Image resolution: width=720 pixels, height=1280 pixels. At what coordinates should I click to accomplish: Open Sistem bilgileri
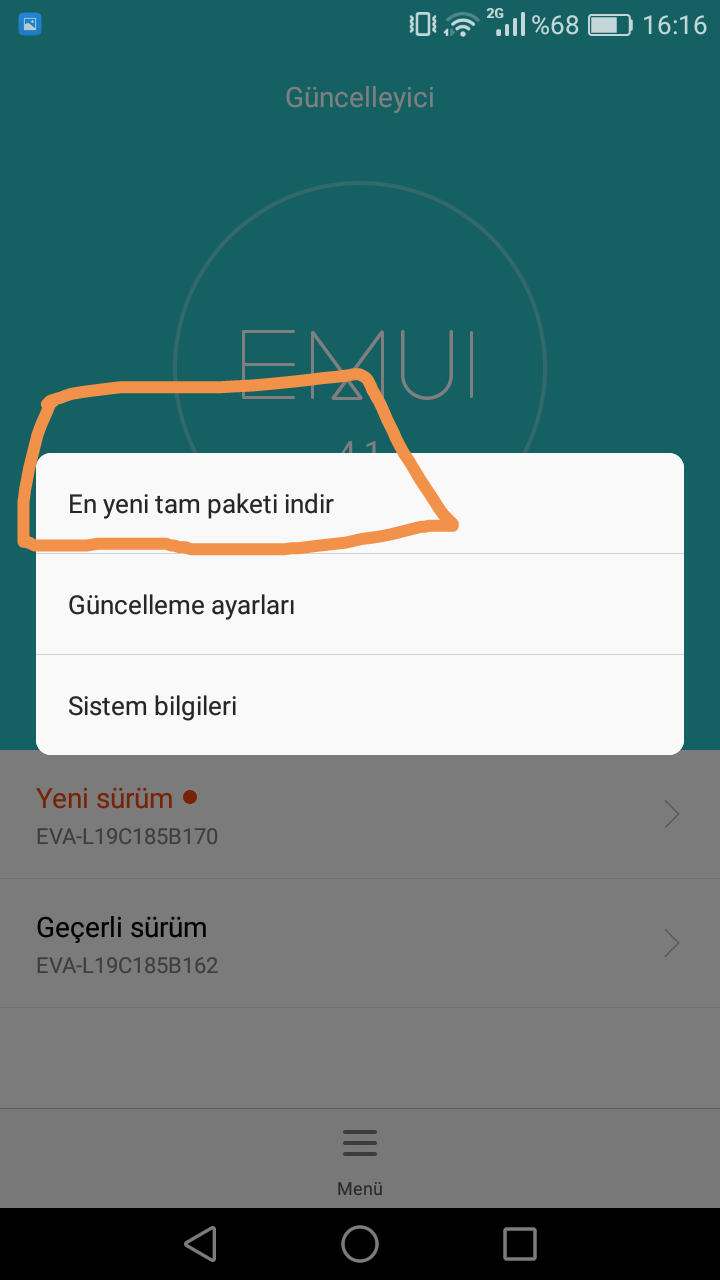152,706
